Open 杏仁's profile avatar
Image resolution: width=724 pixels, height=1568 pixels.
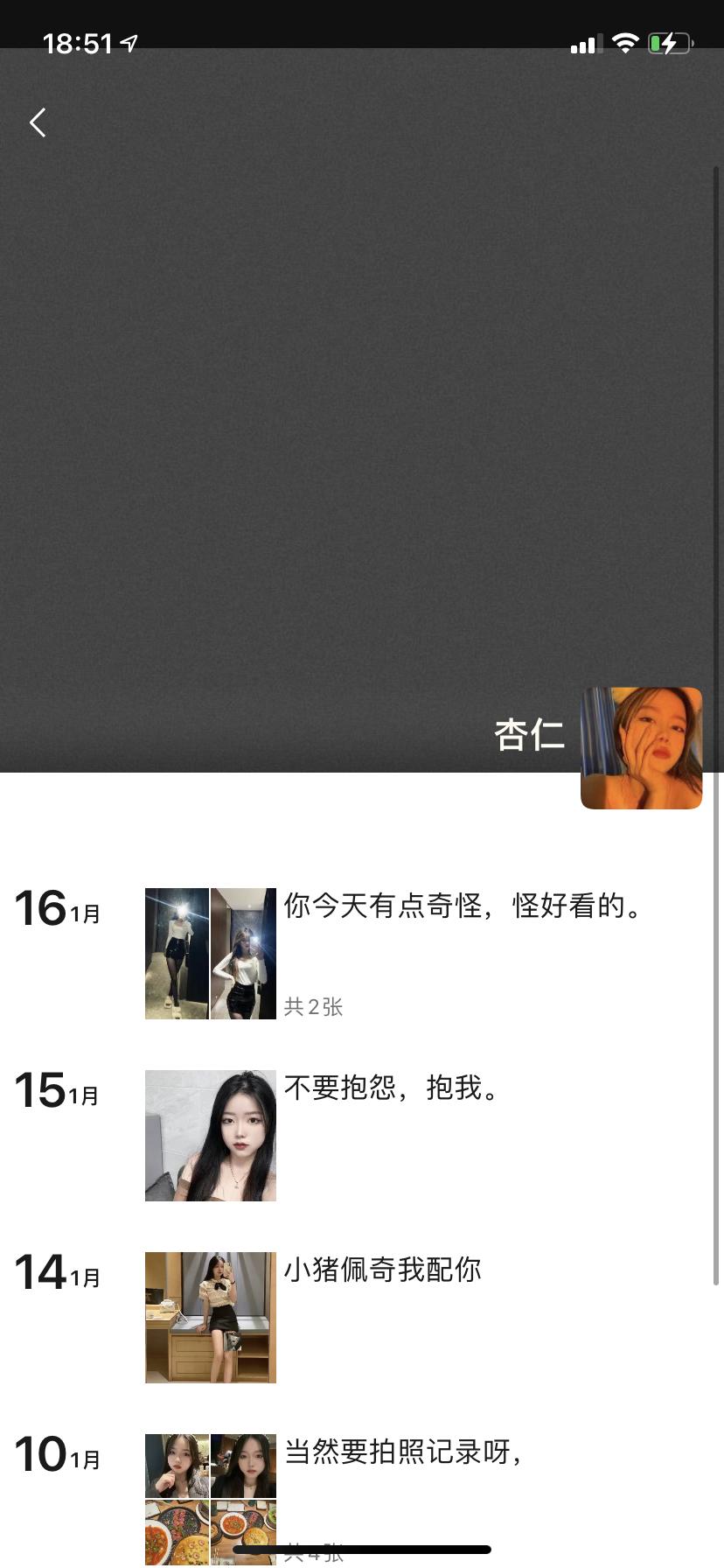(x=641, y=748)
